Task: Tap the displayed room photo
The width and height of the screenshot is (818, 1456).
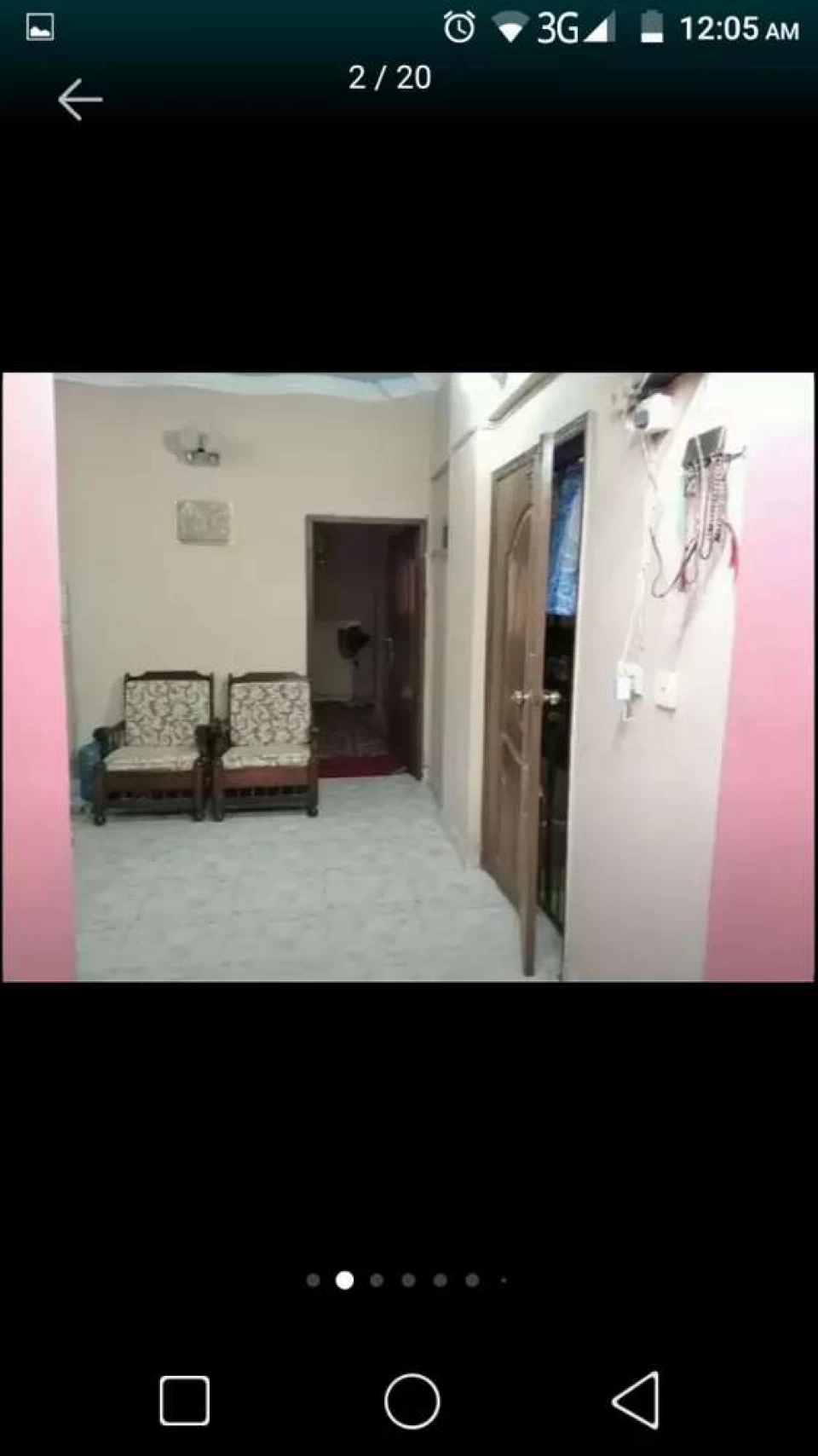Action: coord(408,677)
